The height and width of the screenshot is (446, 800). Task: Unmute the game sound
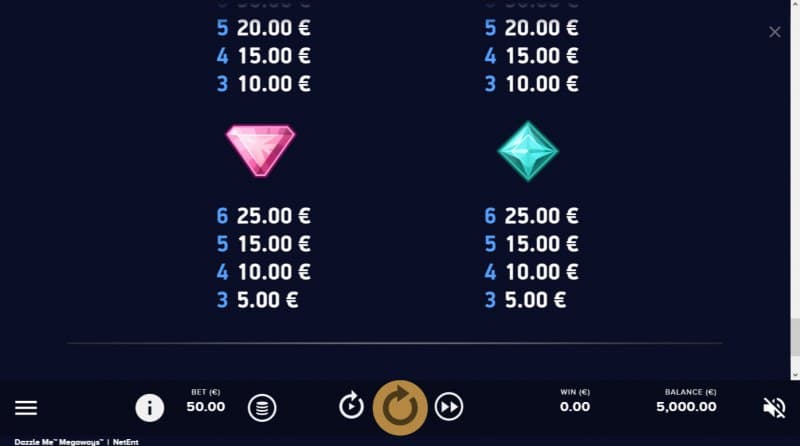click(774, 407)
